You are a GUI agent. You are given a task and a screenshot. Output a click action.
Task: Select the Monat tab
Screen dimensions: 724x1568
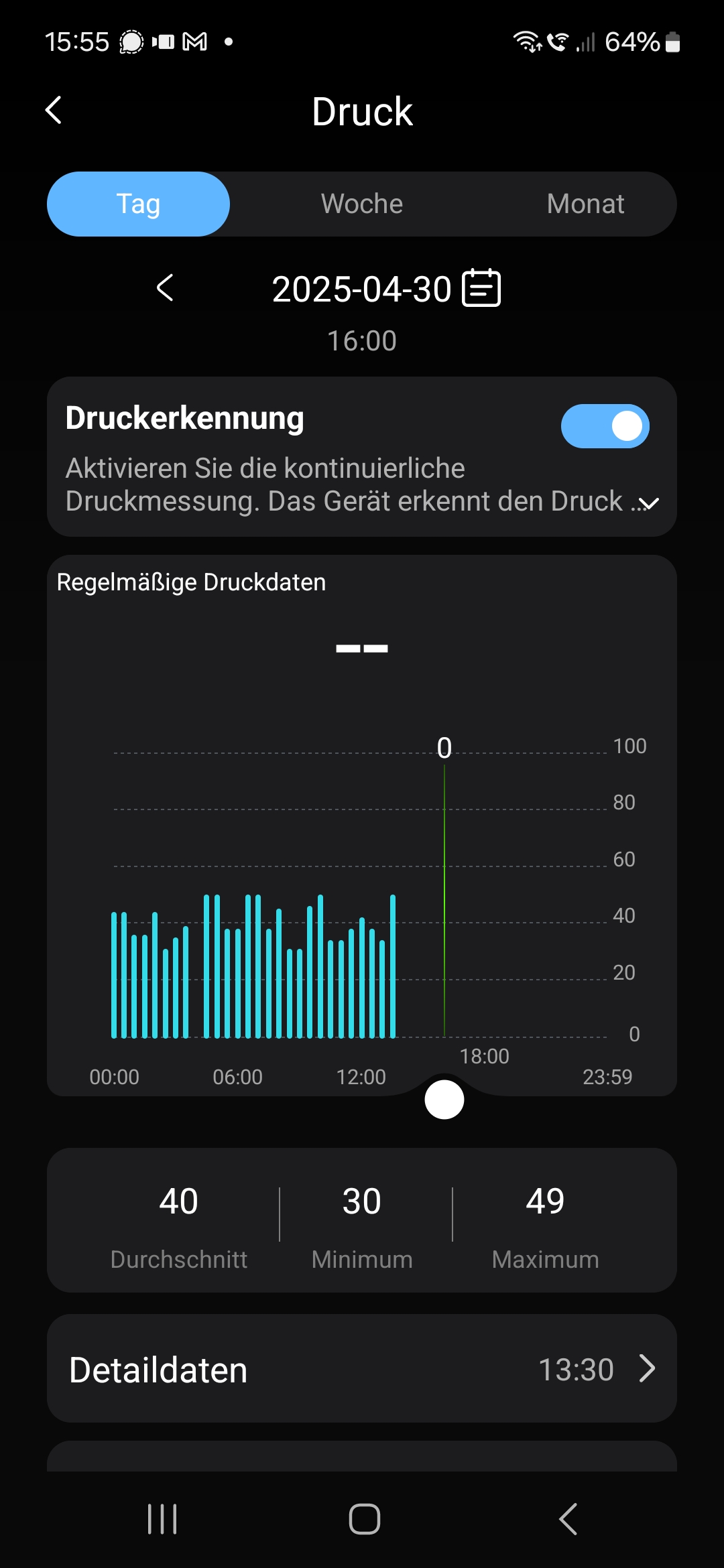pos(585,204)
